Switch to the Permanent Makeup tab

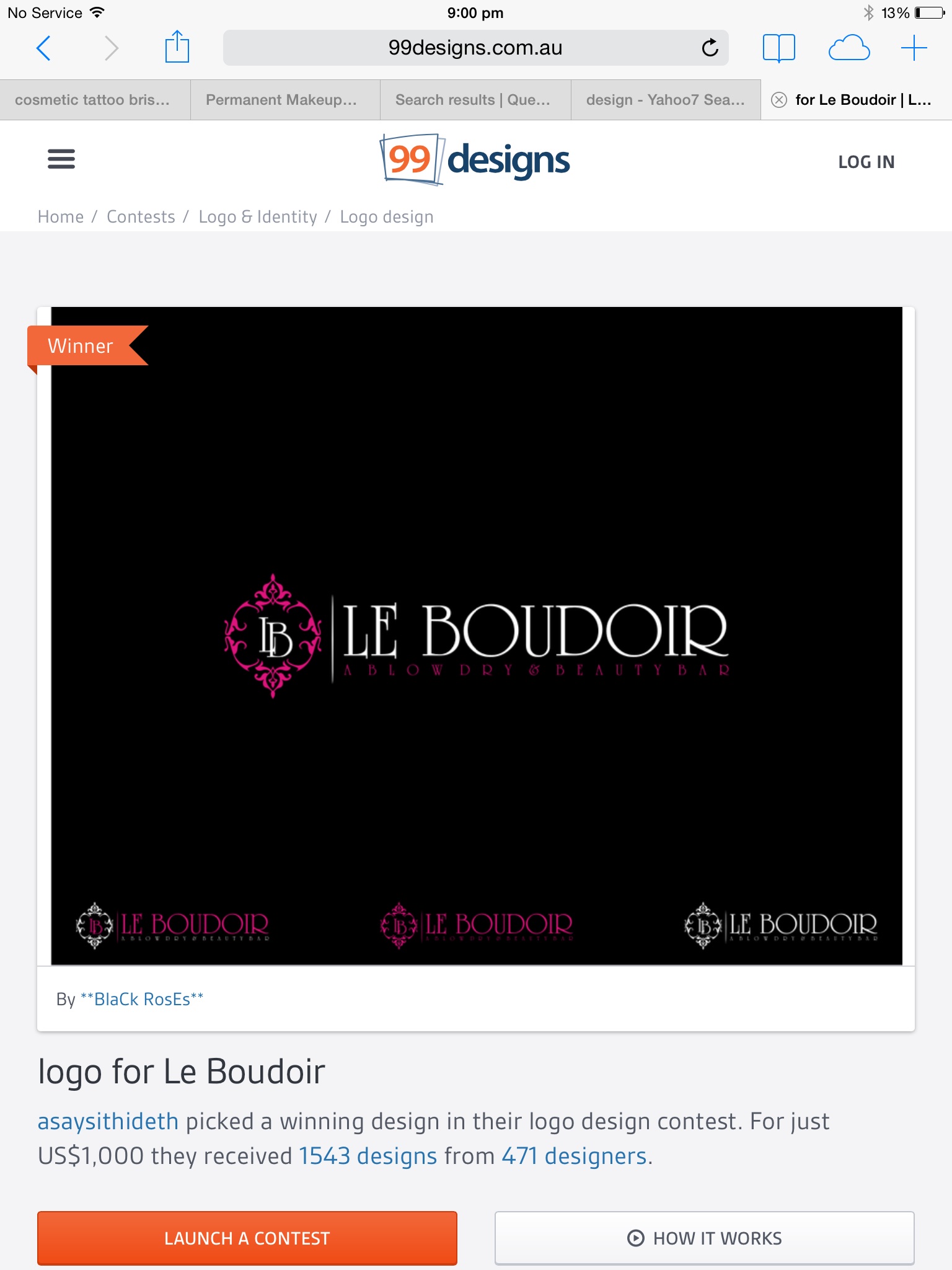point(281,100)
